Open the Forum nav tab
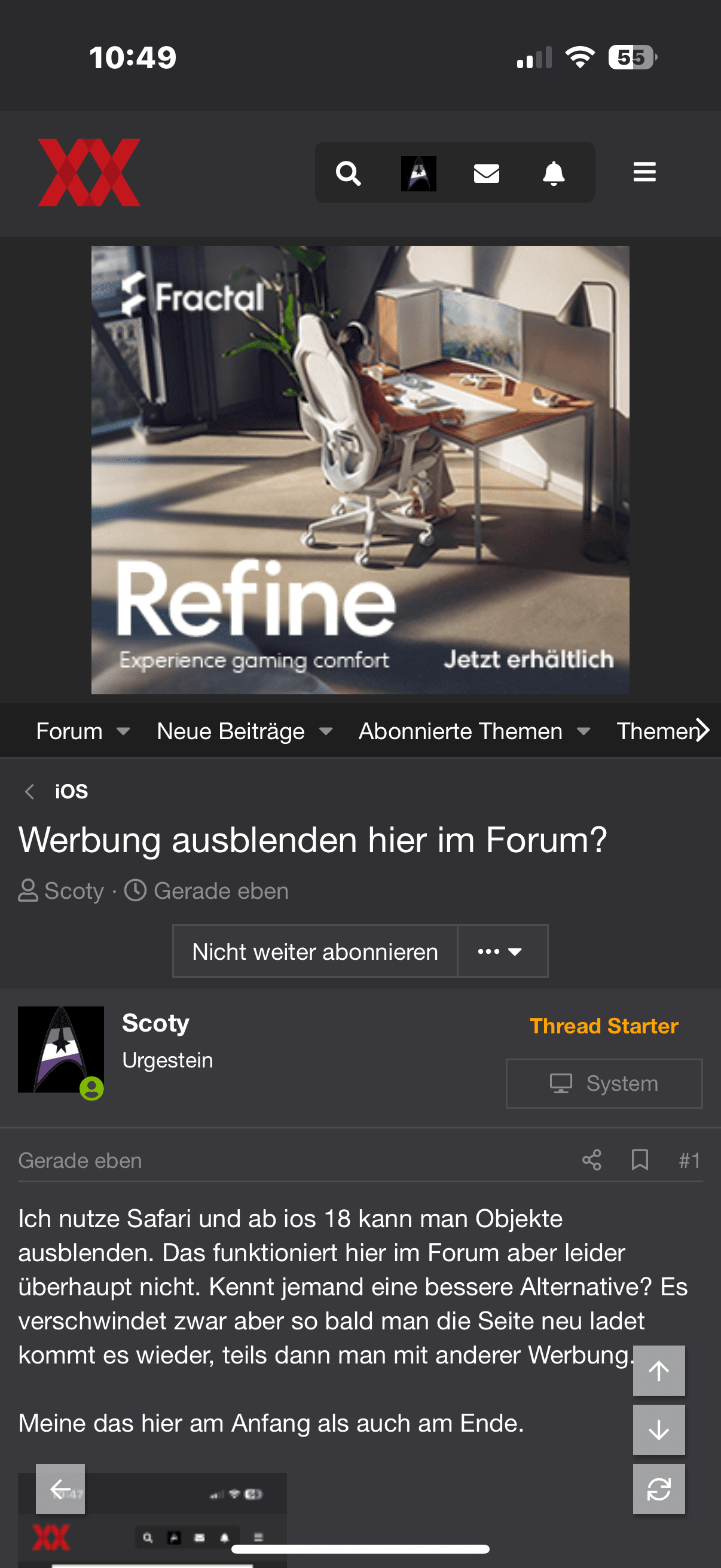The width and height of the screenshot is (721, 1568). 69,731
